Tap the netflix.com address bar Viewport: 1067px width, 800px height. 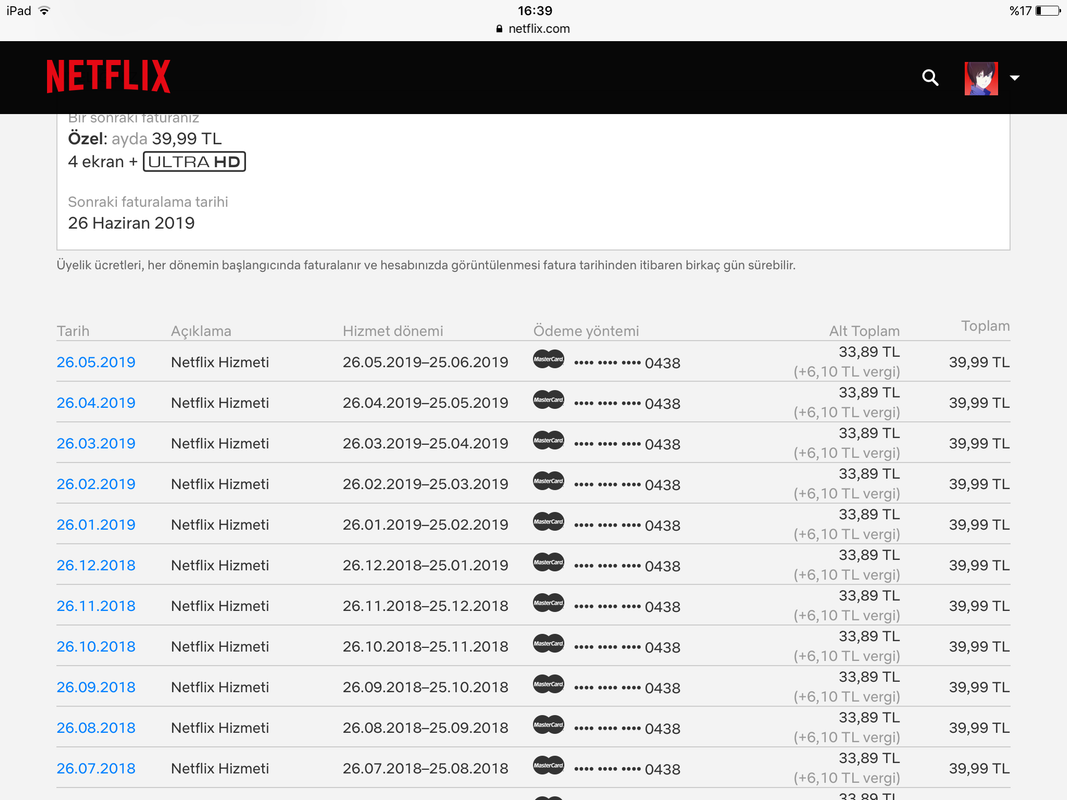pos(533,29)
